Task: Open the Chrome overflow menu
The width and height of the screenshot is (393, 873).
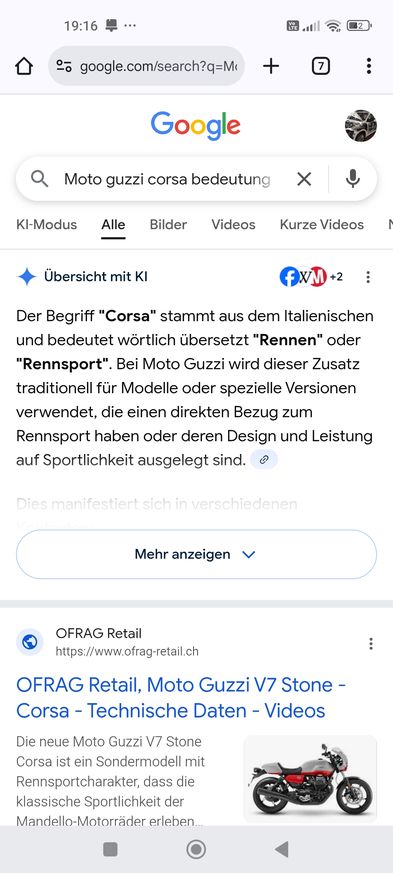Action: [x=369, y=66]
